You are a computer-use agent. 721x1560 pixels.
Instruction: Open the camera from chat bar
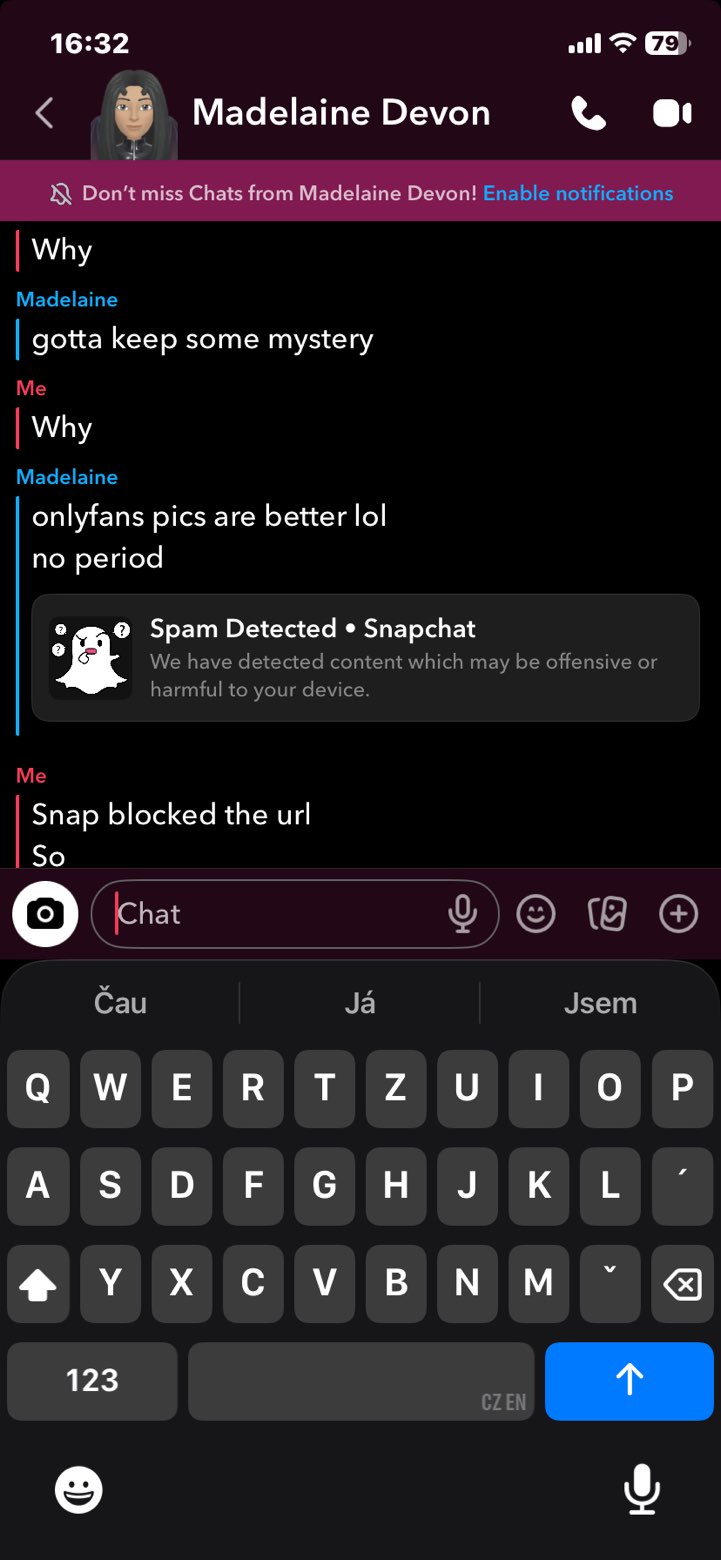(45, 914)
